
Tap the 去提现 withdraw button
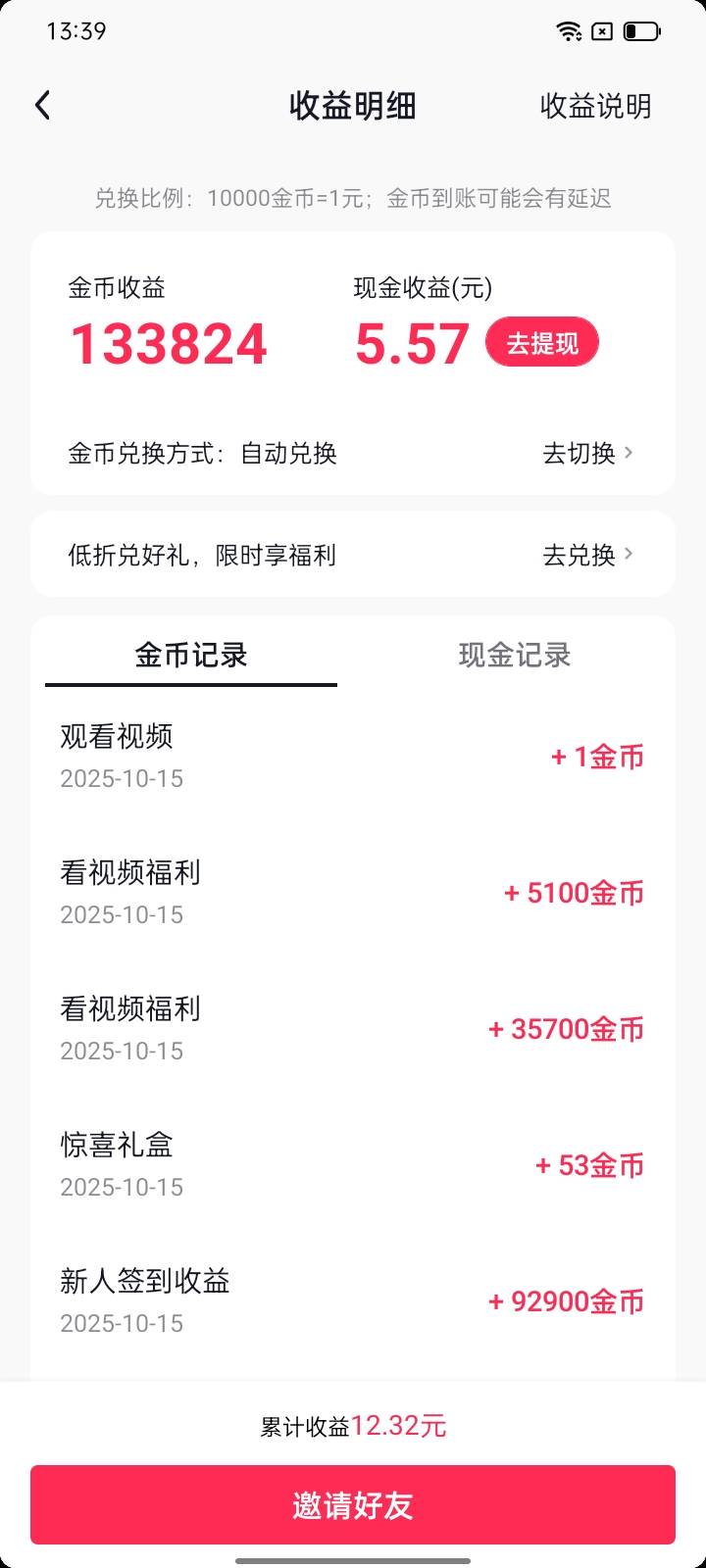tap(541, 343)
